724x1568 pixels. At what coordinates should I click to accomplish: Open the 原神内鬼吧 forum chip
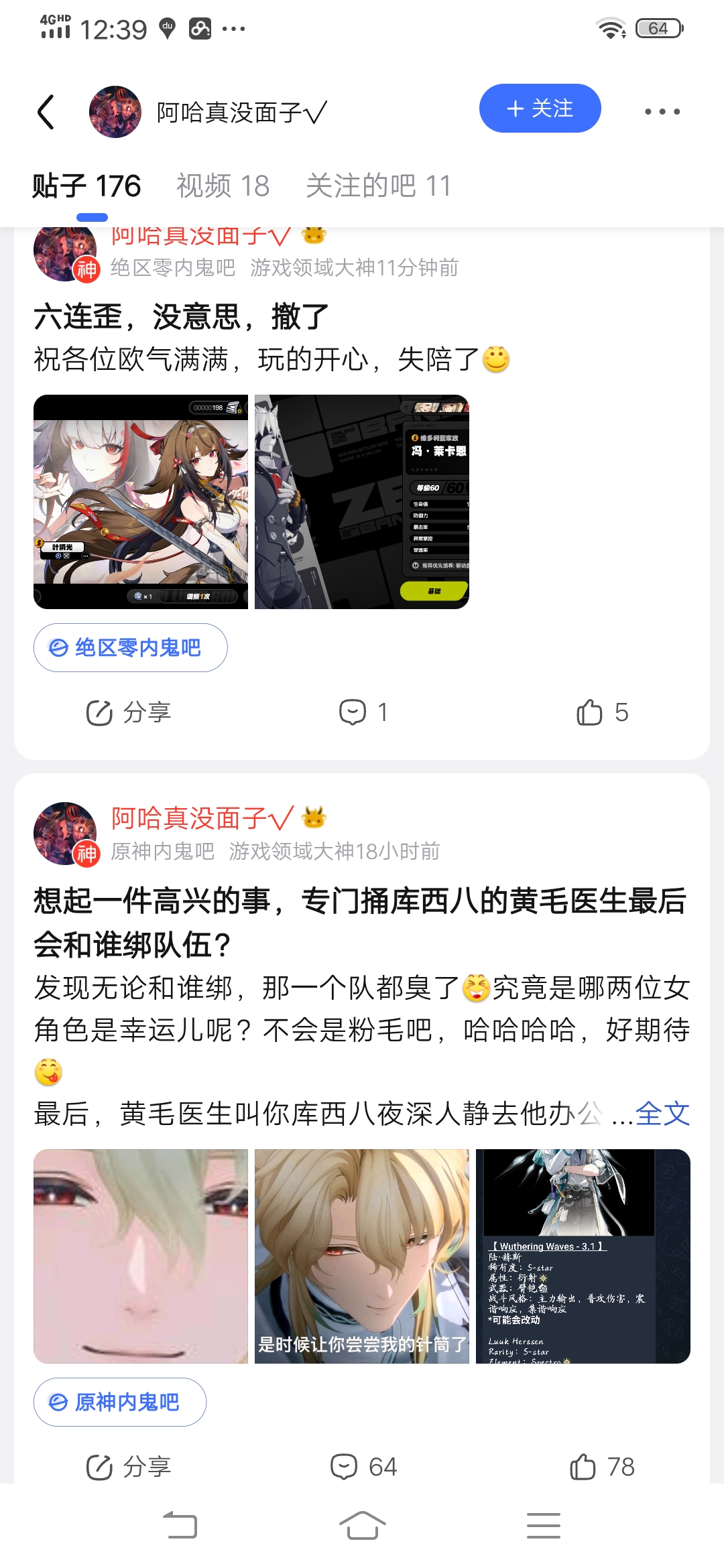(120, 1402)
